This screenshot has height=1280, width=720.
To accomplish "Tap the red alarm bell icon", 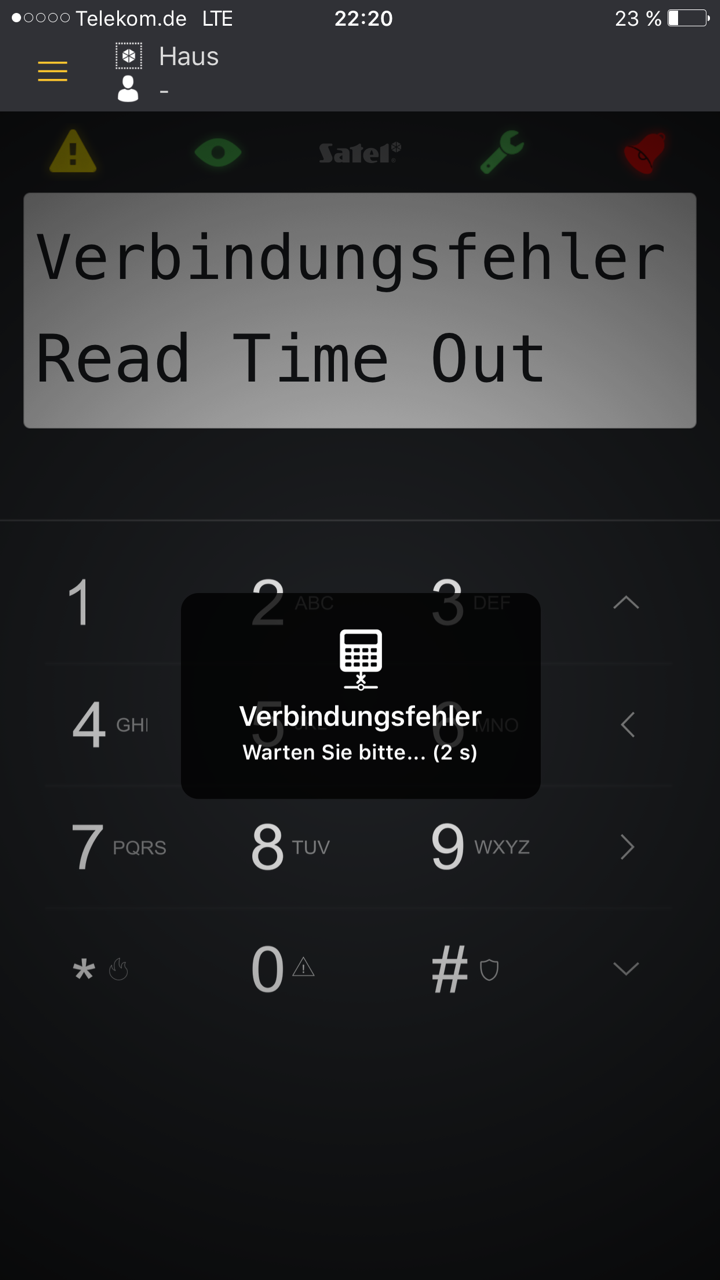I will click(x=645, y=154).
